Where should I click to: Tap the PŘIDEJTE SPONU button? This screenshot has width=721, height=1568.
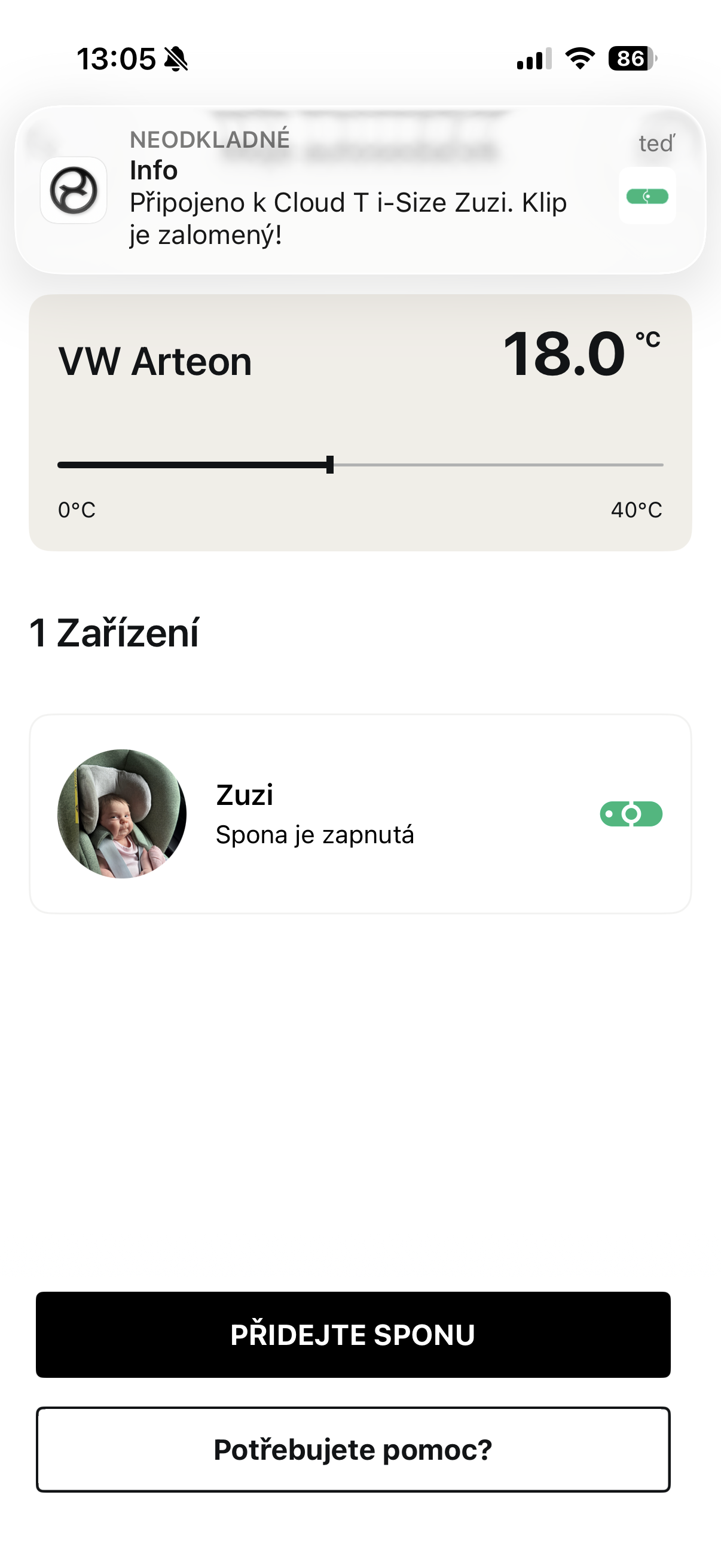[x=353, y=1334]
